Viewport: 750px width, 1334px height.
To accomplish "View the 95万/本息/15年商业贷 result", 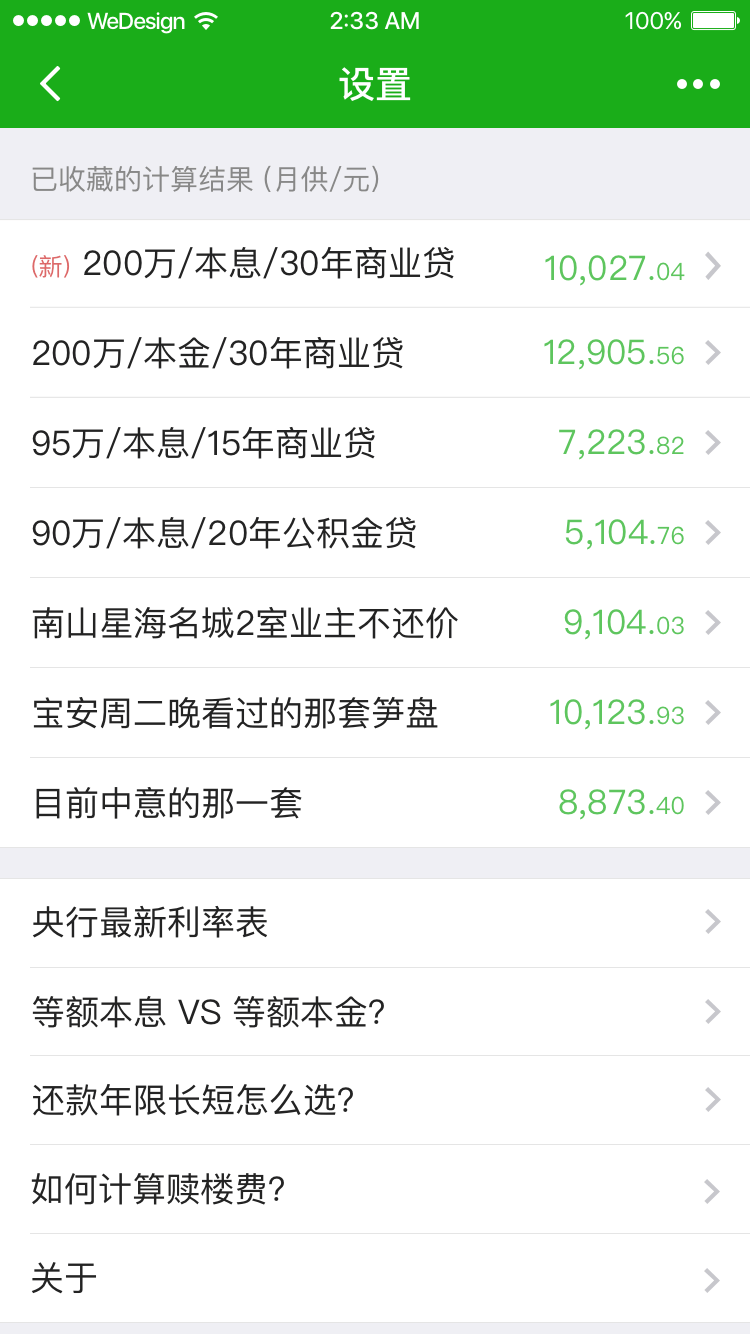I will 375,443.
